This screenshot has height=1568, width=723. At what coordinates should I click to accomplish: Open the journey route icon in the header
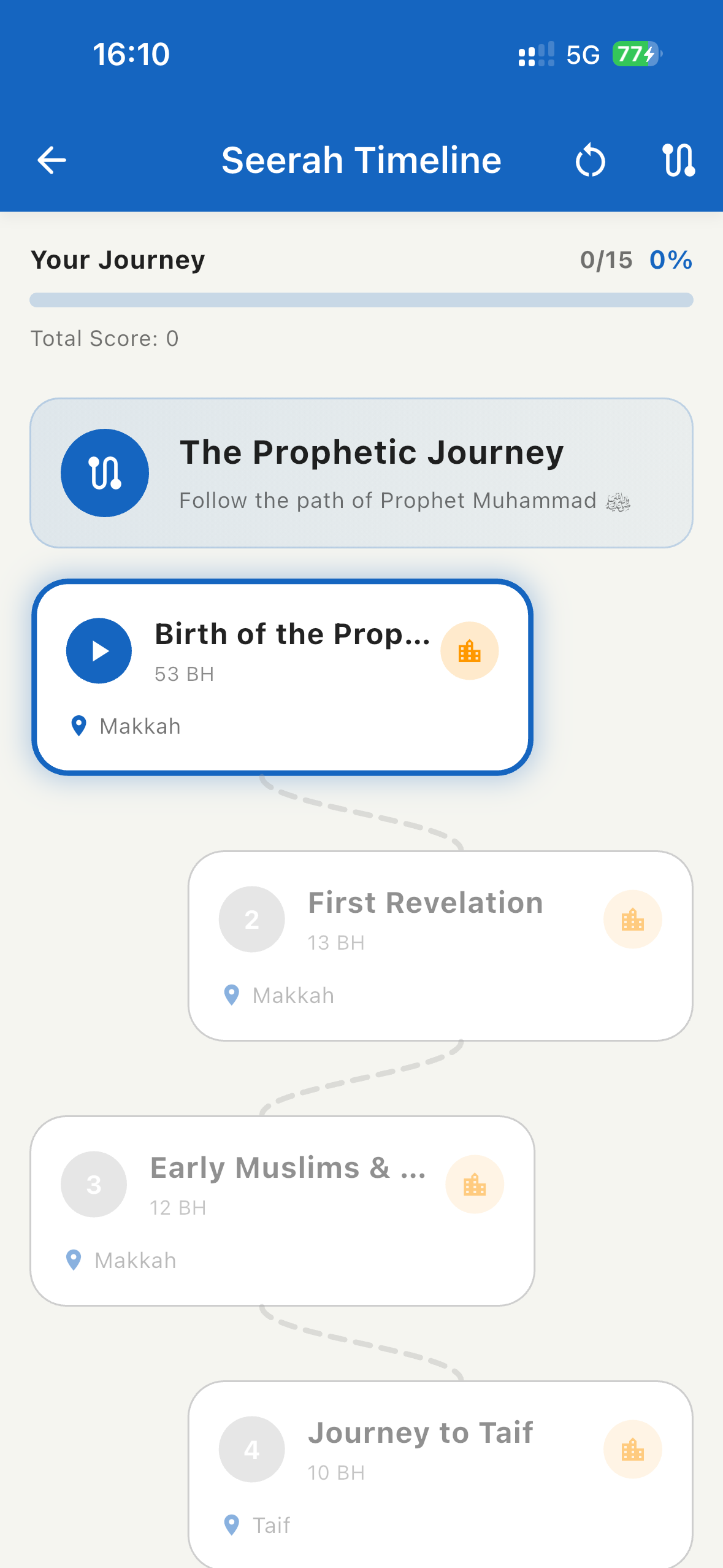tap(678, 160)
